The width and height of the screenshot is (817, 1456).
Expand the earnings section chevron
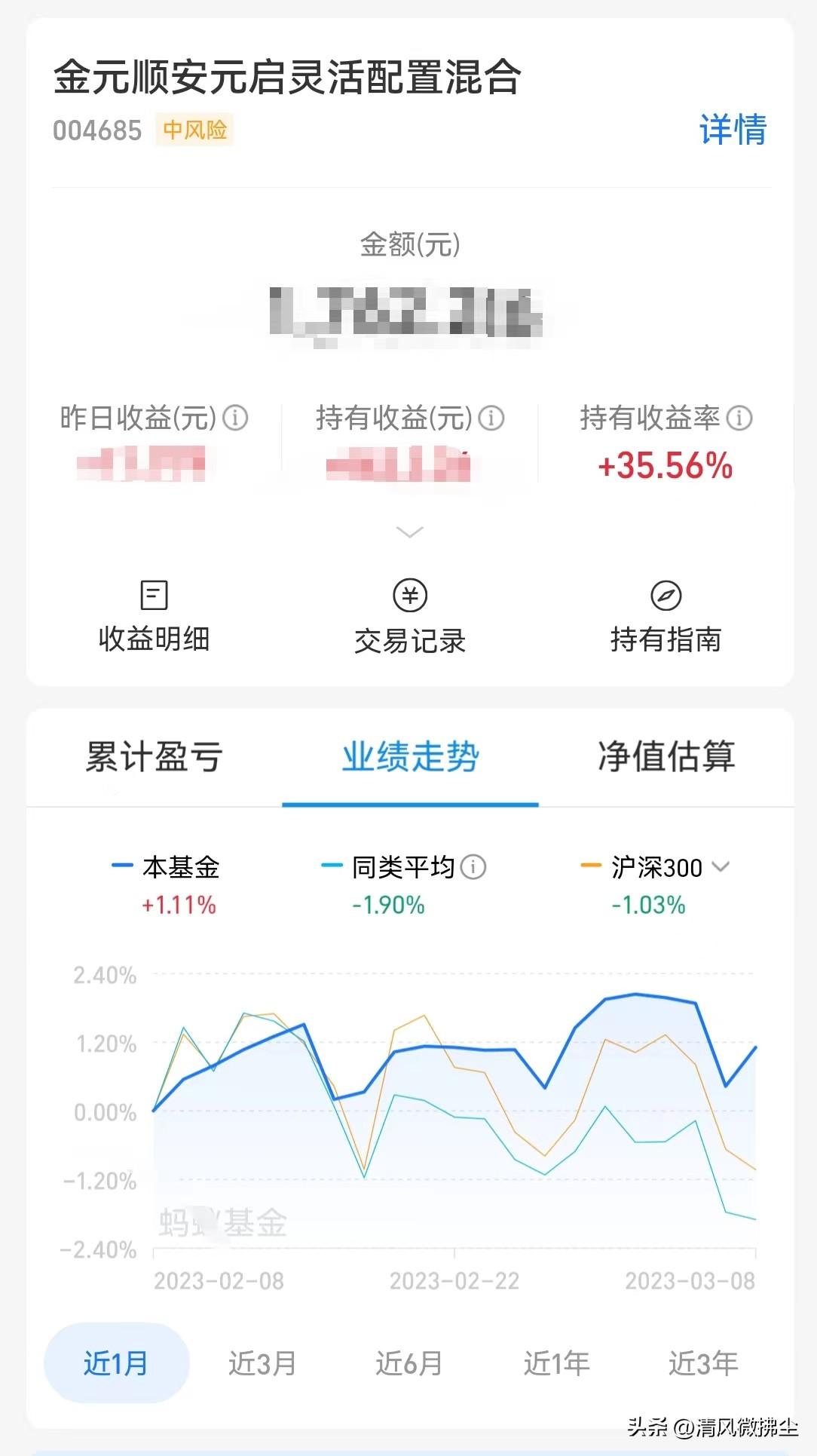click(409, 532)
